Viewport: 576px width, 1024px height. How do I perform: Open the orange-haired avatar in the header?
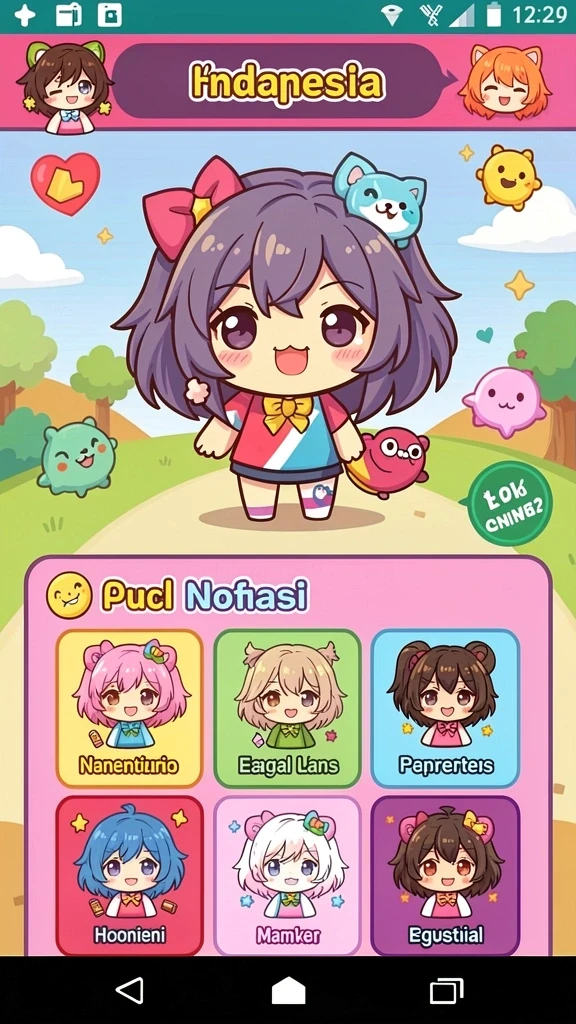pos(504,82)
